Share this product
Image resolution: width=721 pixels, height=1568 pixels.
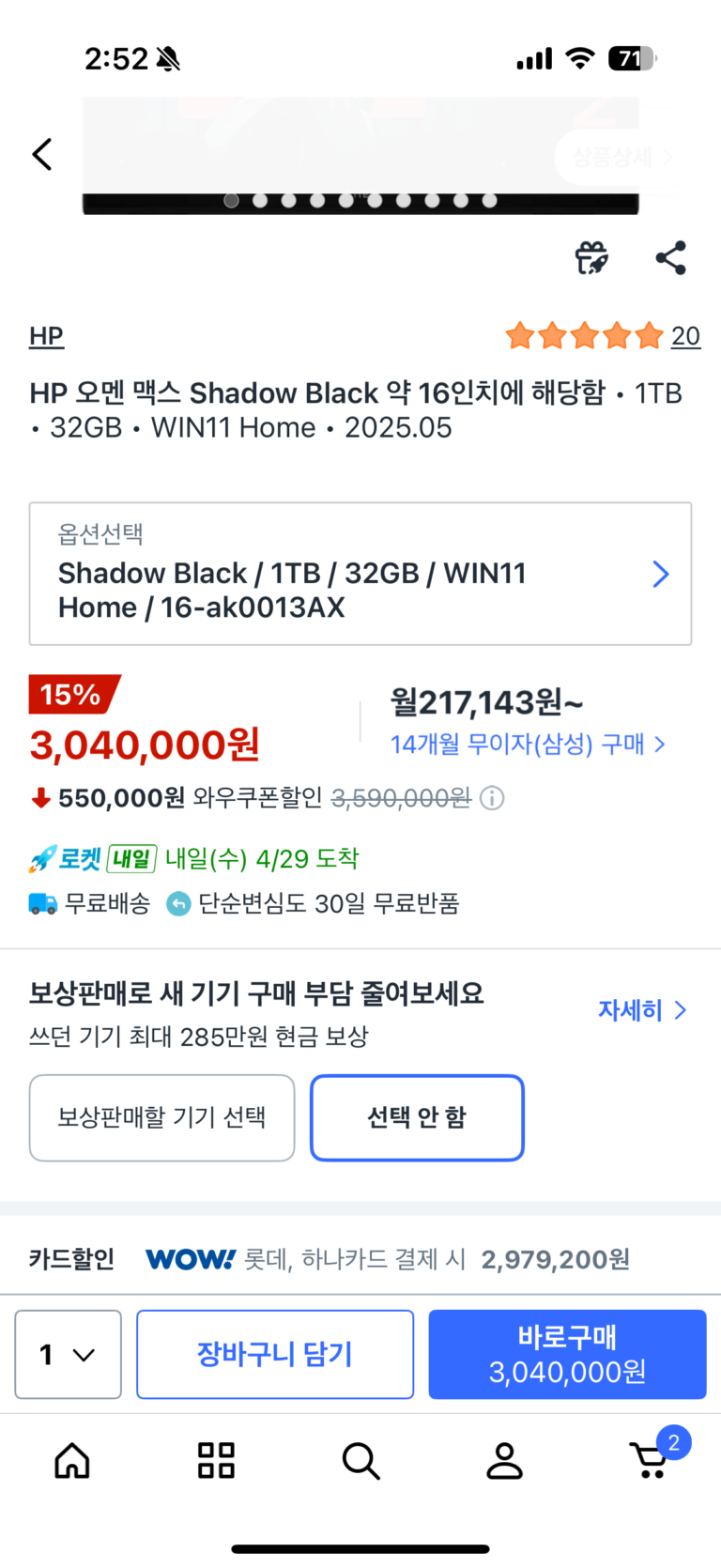670,257
